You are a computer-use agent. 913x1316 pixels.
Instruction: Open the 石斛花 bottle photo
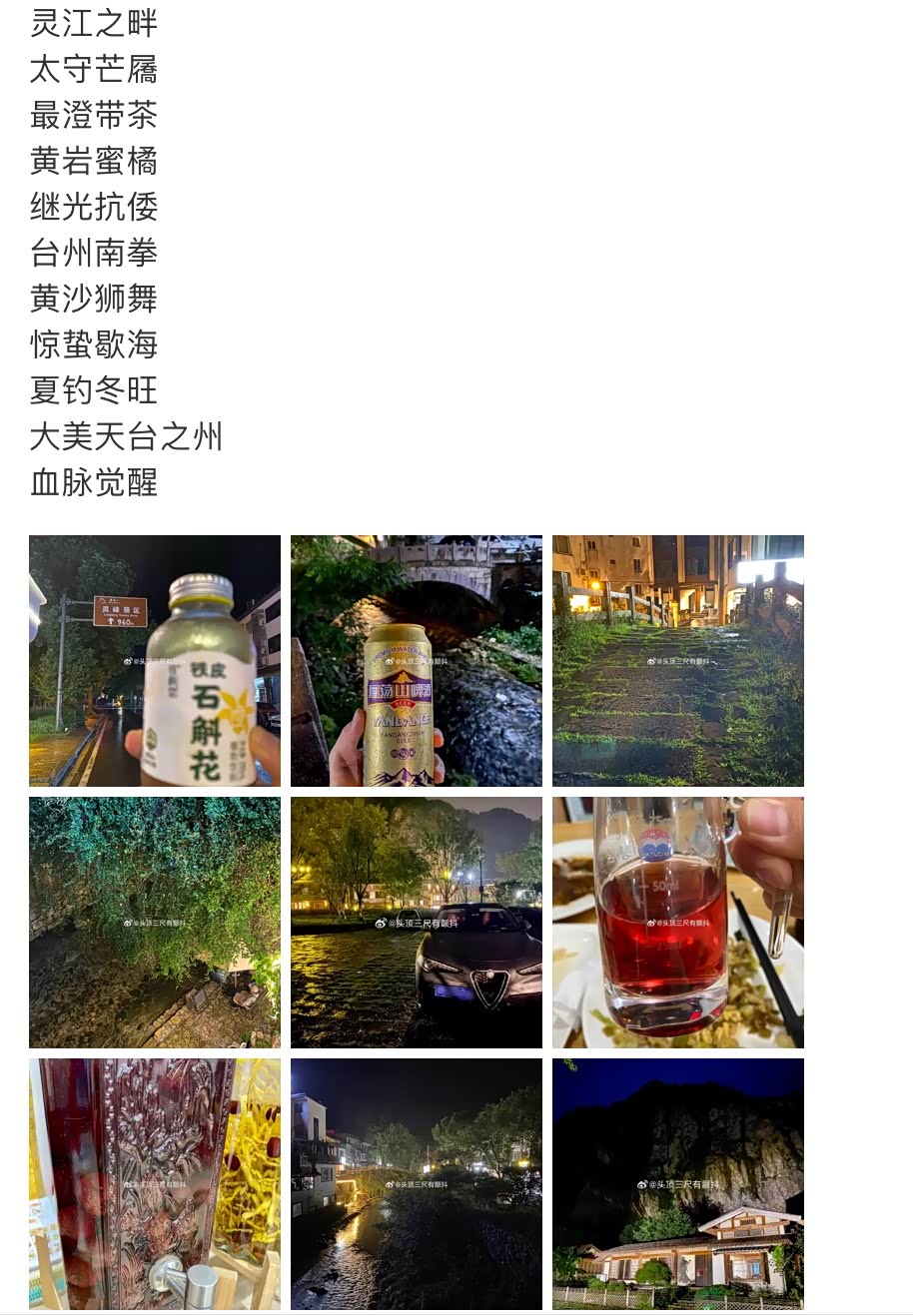[155, 661]
